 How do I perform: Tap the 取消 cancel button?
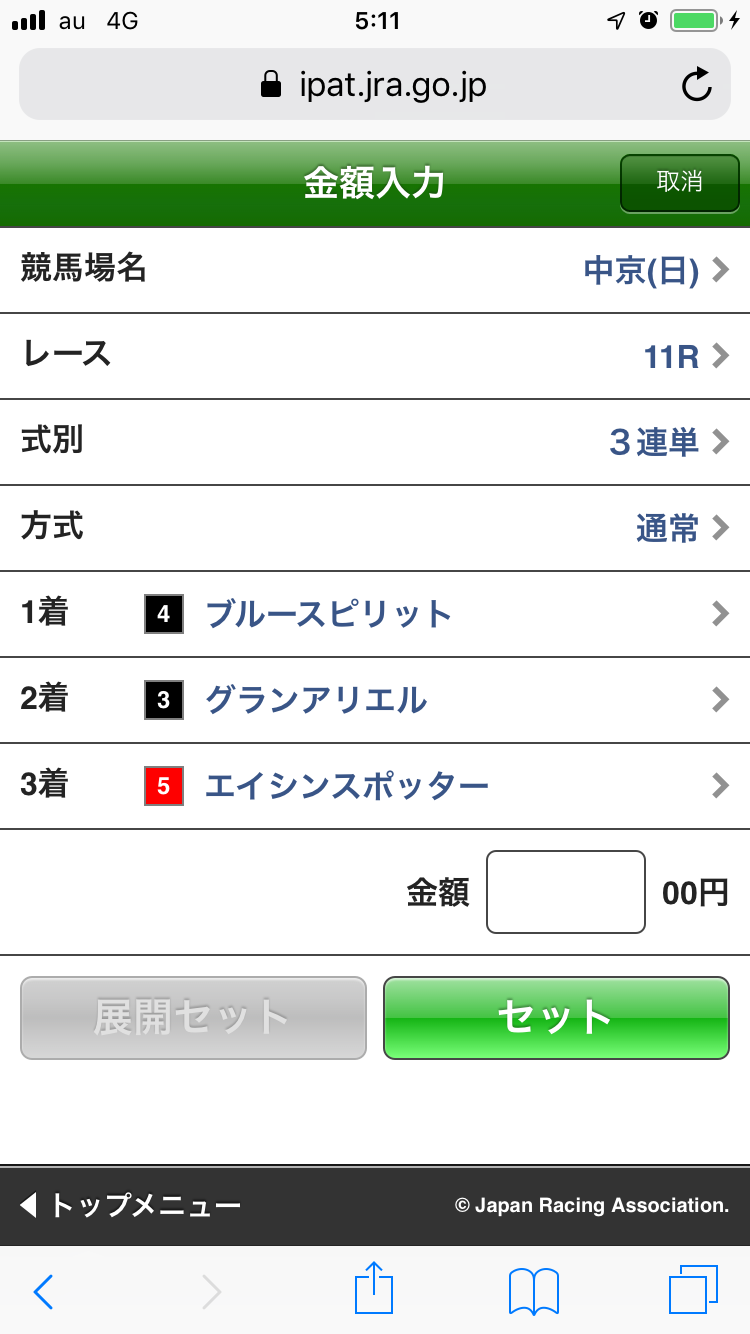click(679, 183)
